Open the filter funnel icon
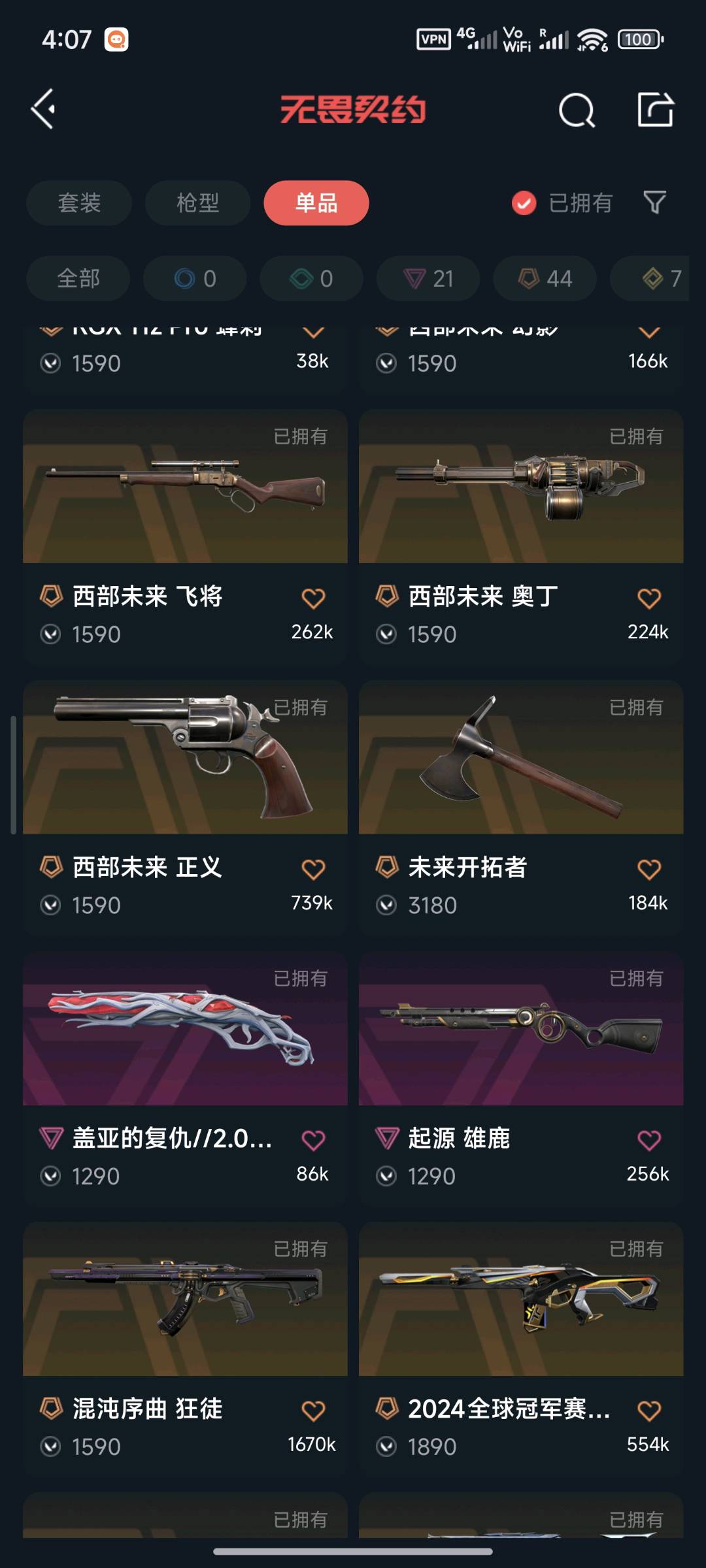The image size is (706, 1568). [654, 203]
